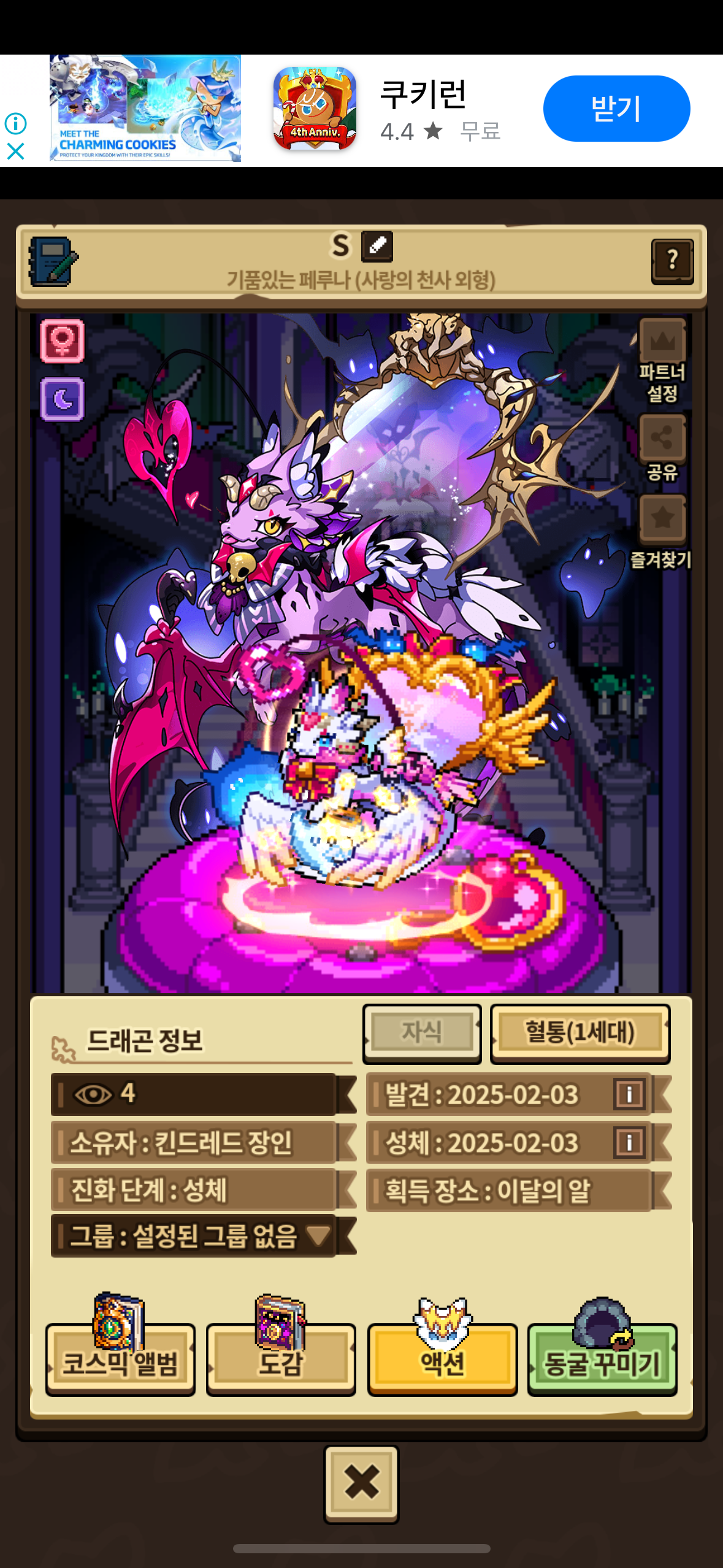This screenshot has width=723, height=1568.
Task: Dismiss the ad with the X icon
Action: pos(15,151)
